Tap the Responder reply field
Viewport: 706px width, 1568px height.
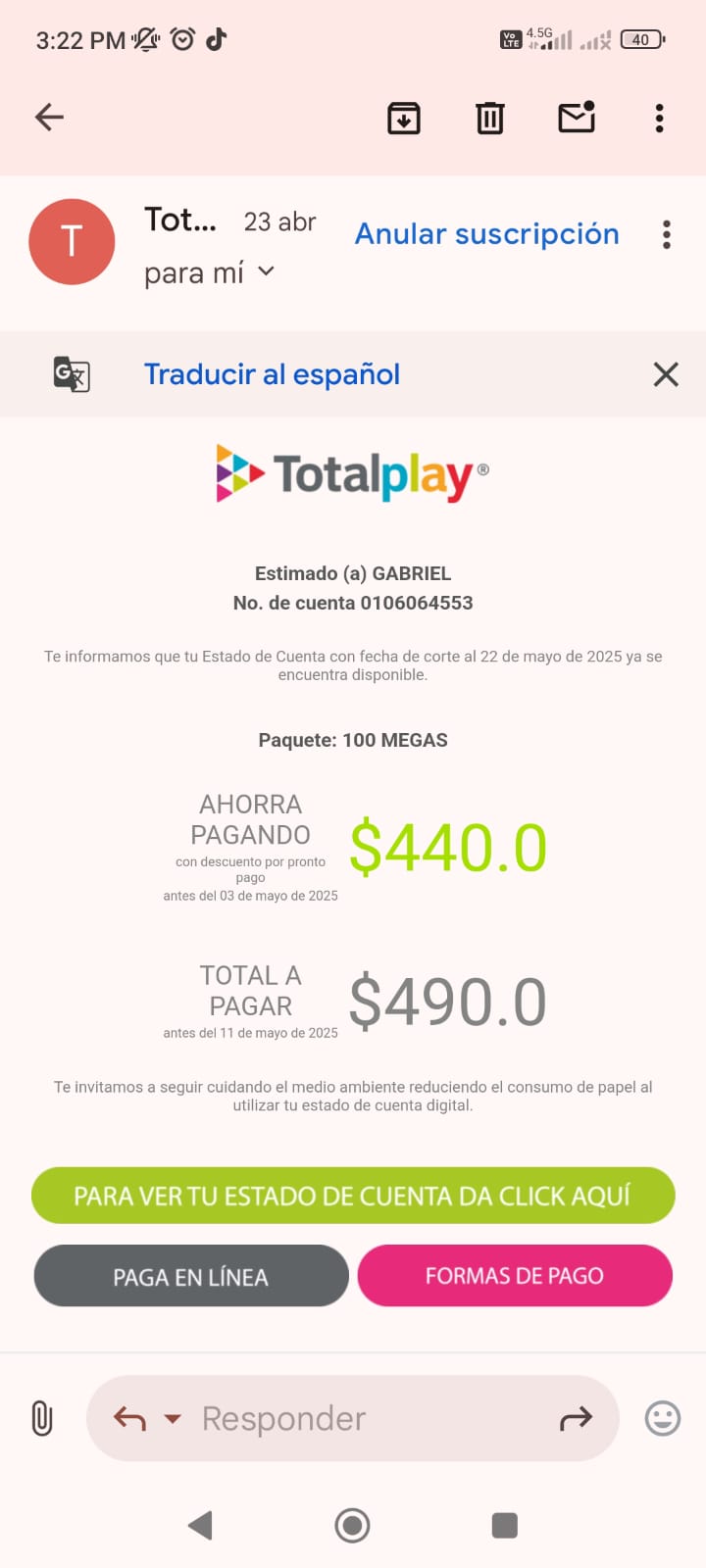373,1418
